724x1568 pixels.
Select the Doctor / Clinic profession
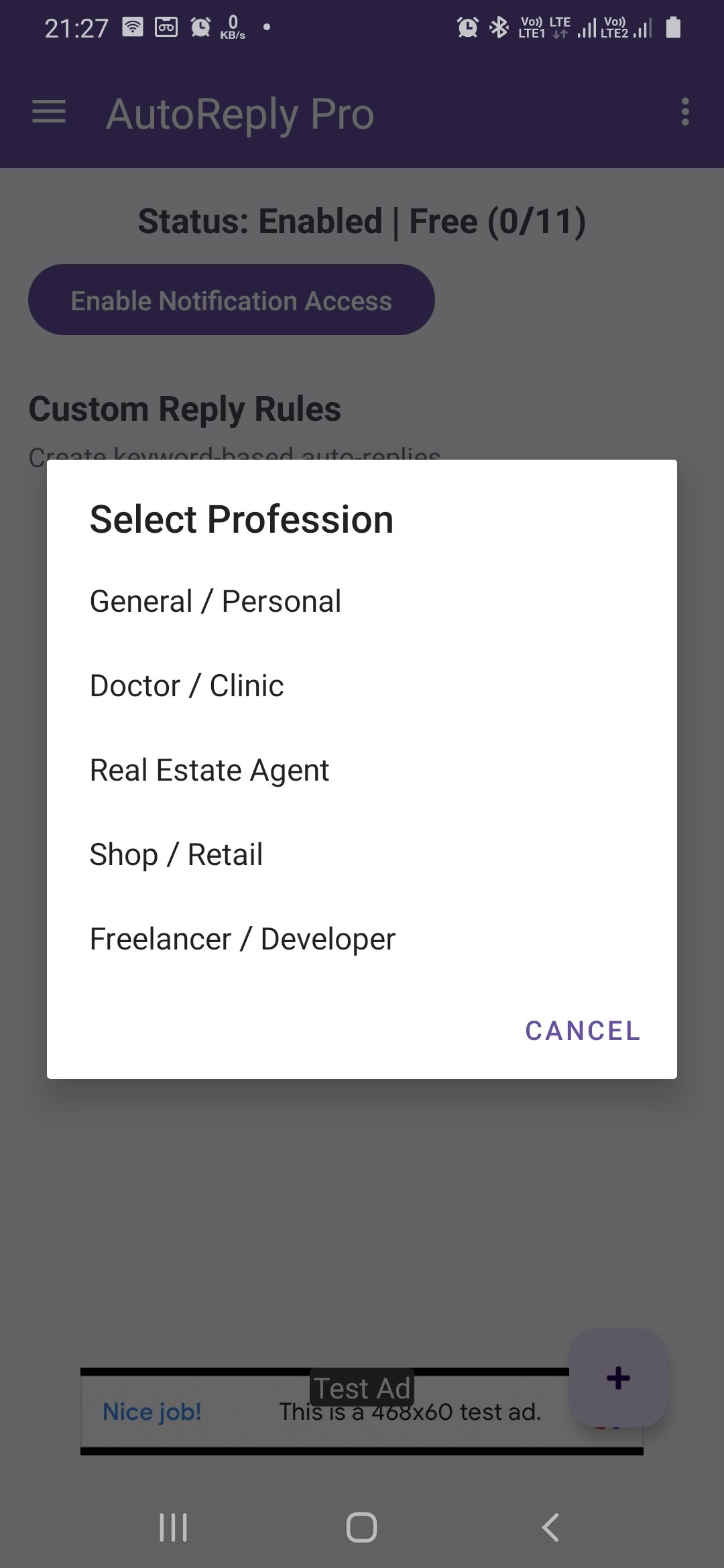(x=186, y=685)
